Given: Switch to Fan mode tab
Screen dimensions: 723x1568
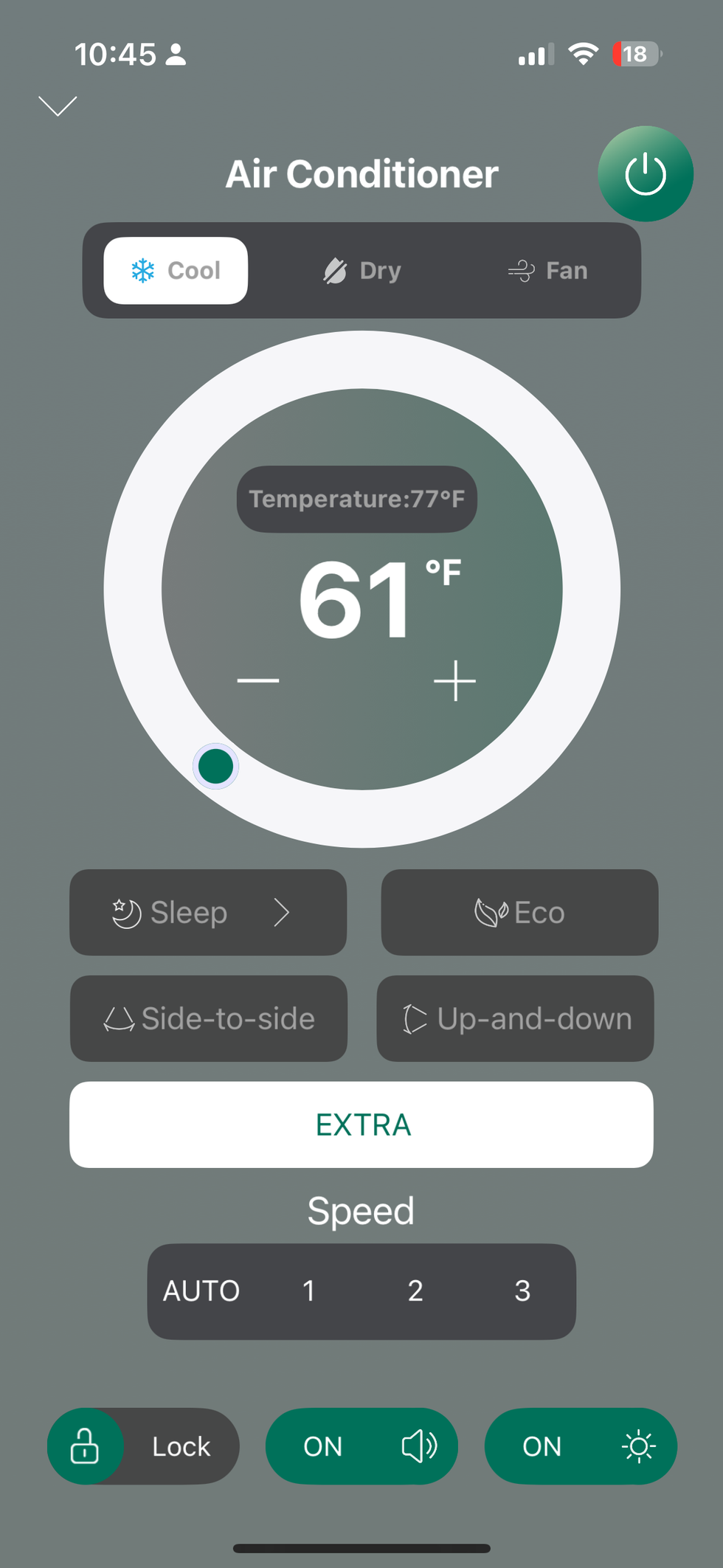Looking at the screenshot, I should point(547,270).
